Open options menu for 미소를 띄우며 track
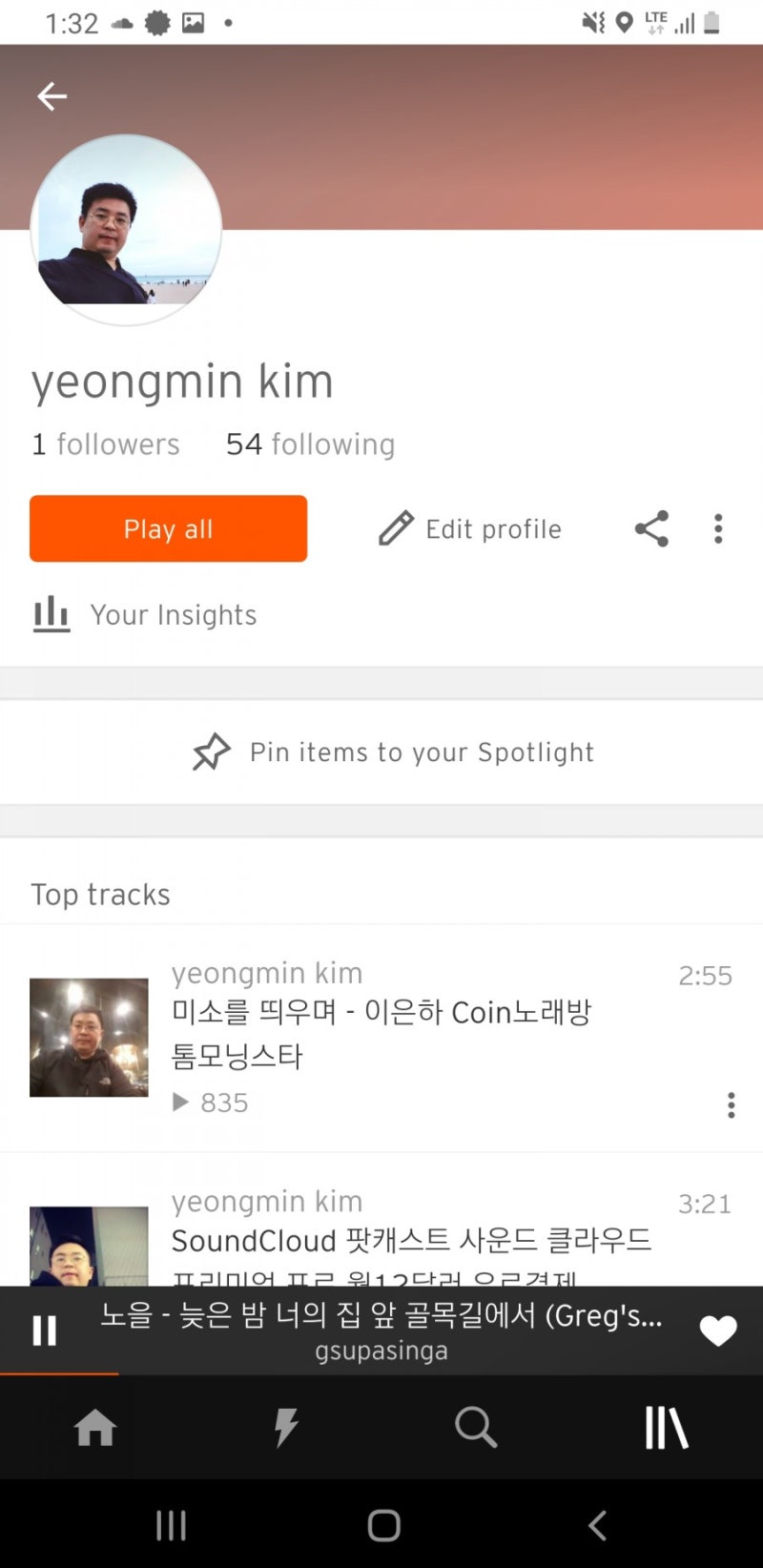 [x=730, y=1104]
